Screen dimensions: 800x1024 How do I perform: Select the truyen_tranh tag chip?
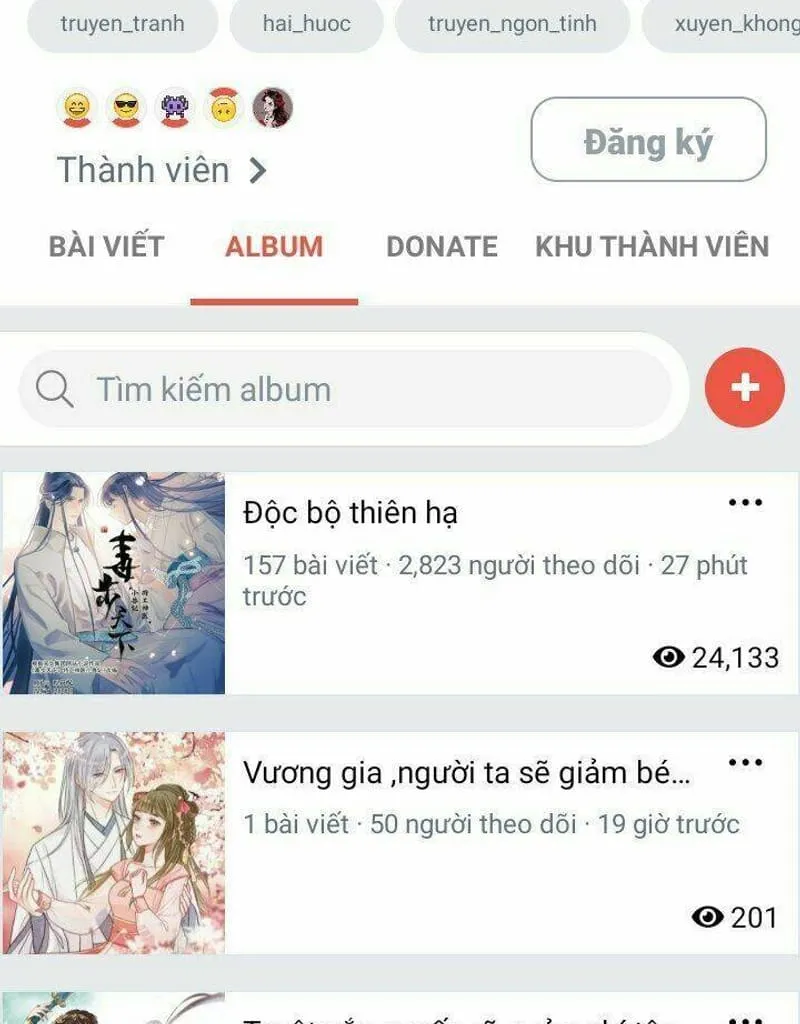(x=122, y=24)
